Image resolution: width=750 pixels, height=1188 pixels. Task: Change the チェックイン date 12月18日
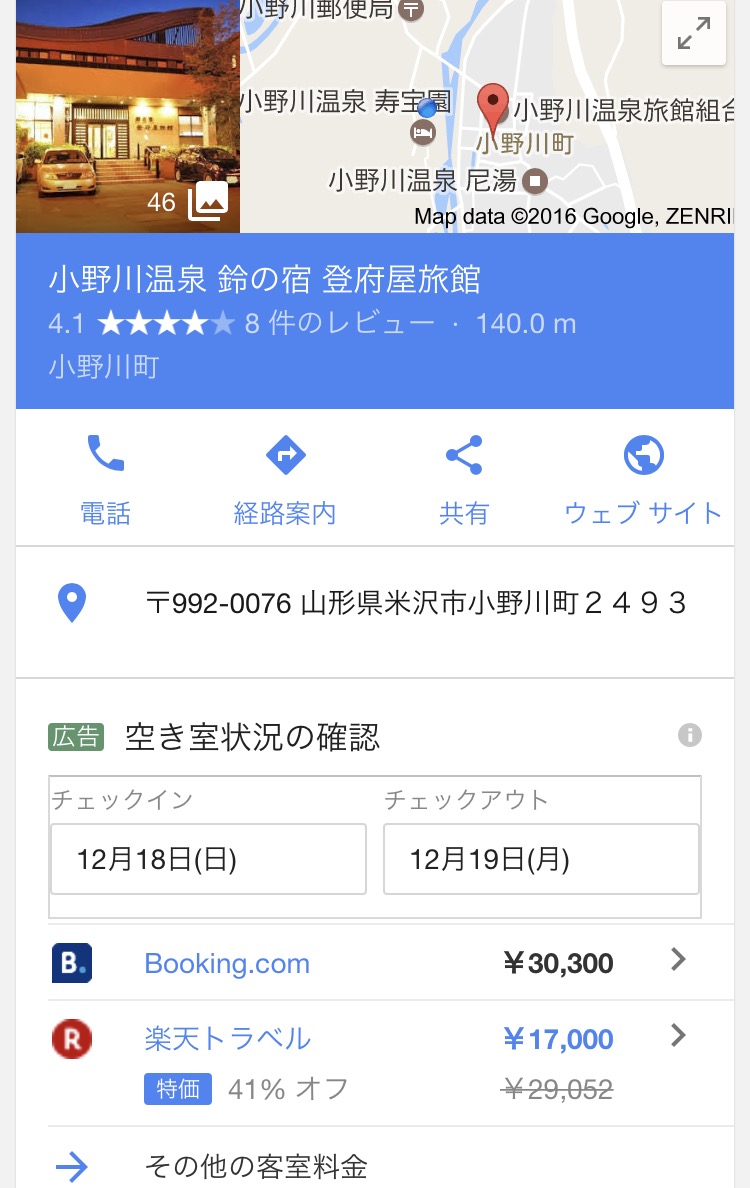click(208, 859)
